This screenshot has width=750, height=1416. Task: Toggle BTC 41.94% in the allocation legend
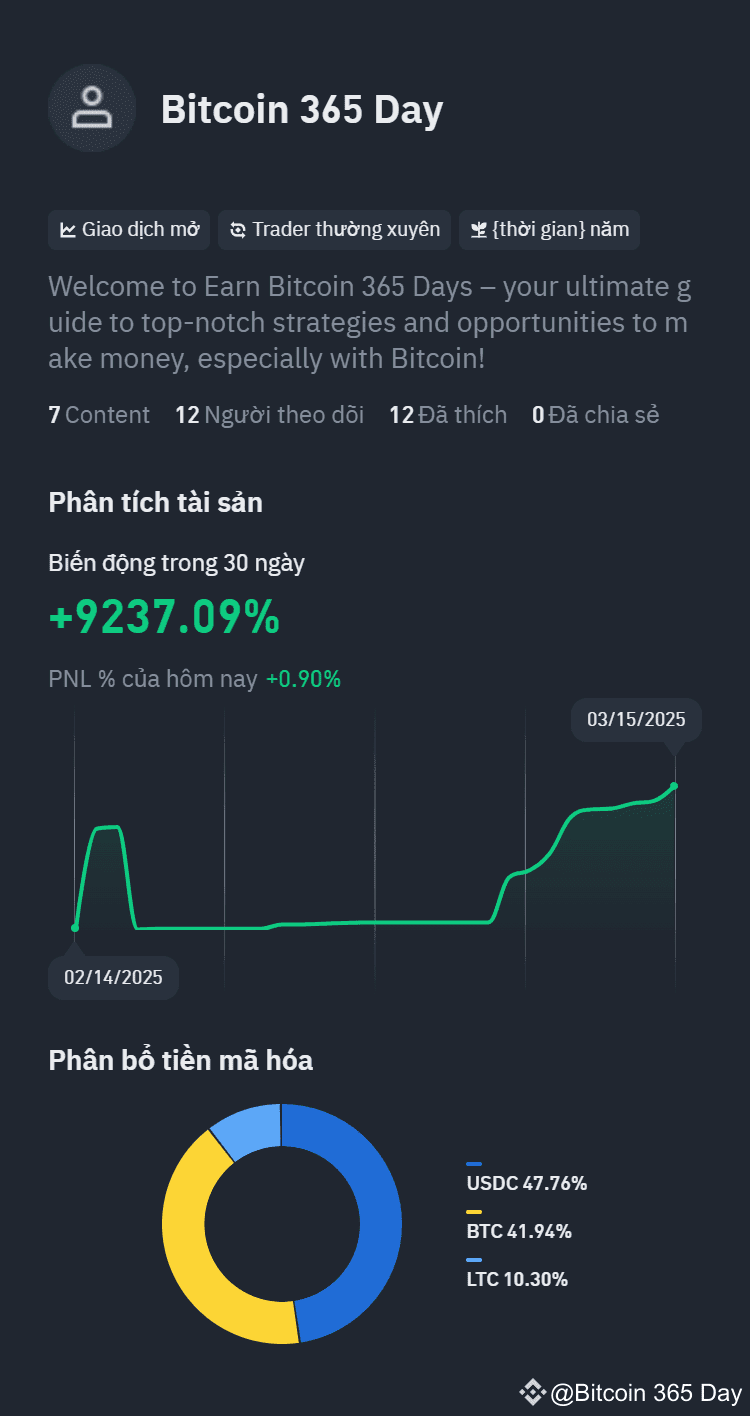tap(519, 1231)
